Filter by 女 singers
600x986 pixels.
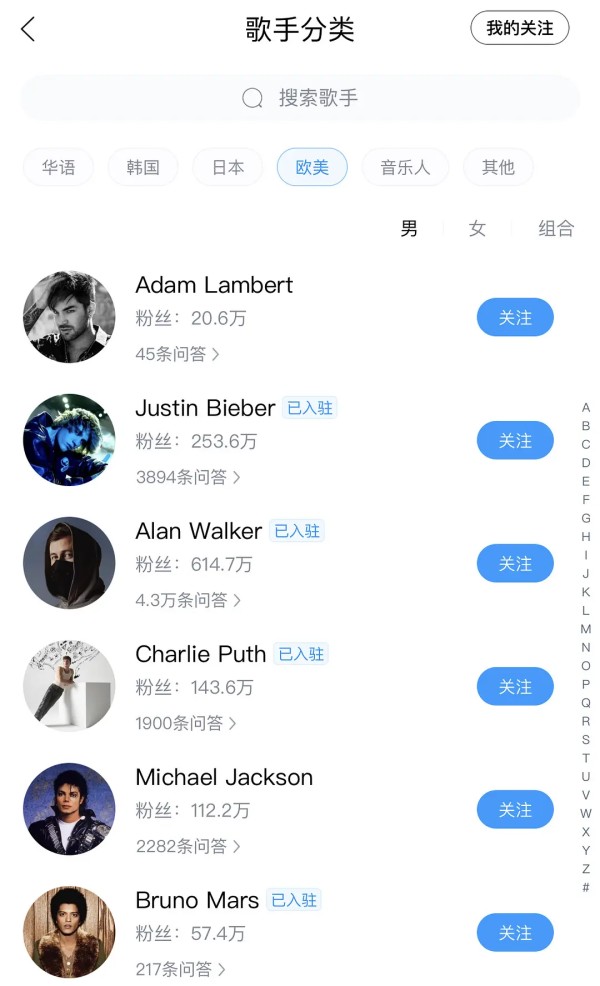(477, 228)
